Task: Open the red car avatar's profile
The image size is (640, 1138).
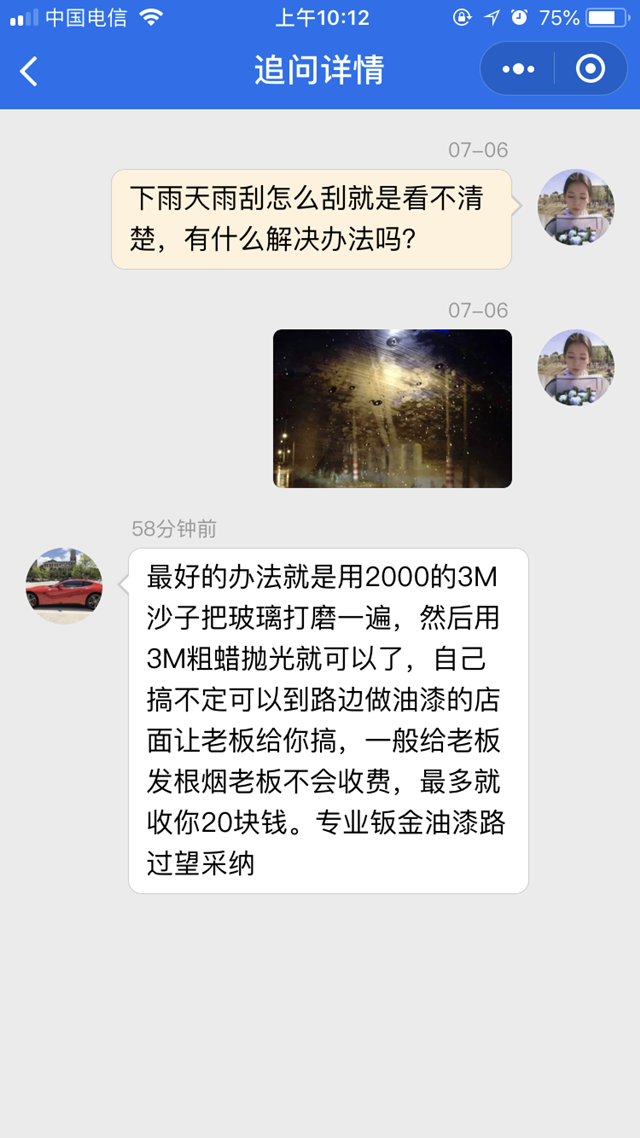Action: (x=64, y=586)
